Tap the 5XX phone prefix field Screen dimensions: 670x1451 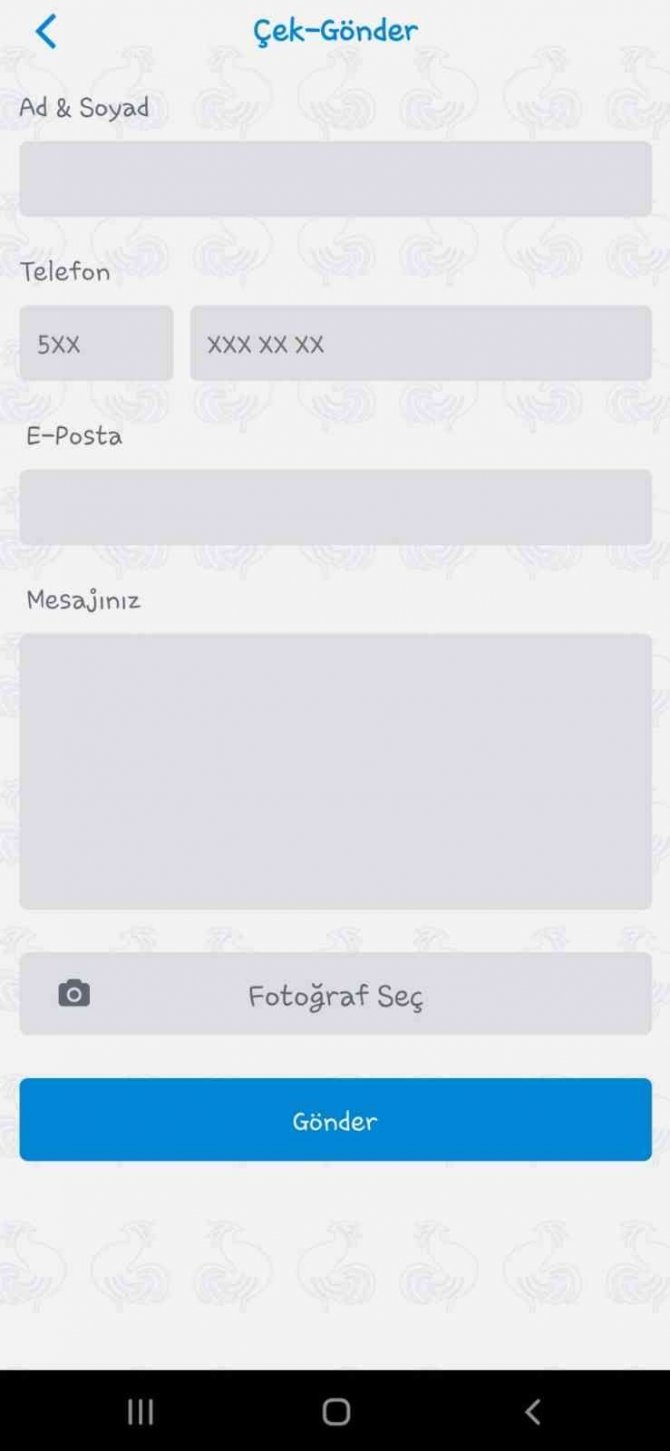pyautogui.click(x=96, y=343)
